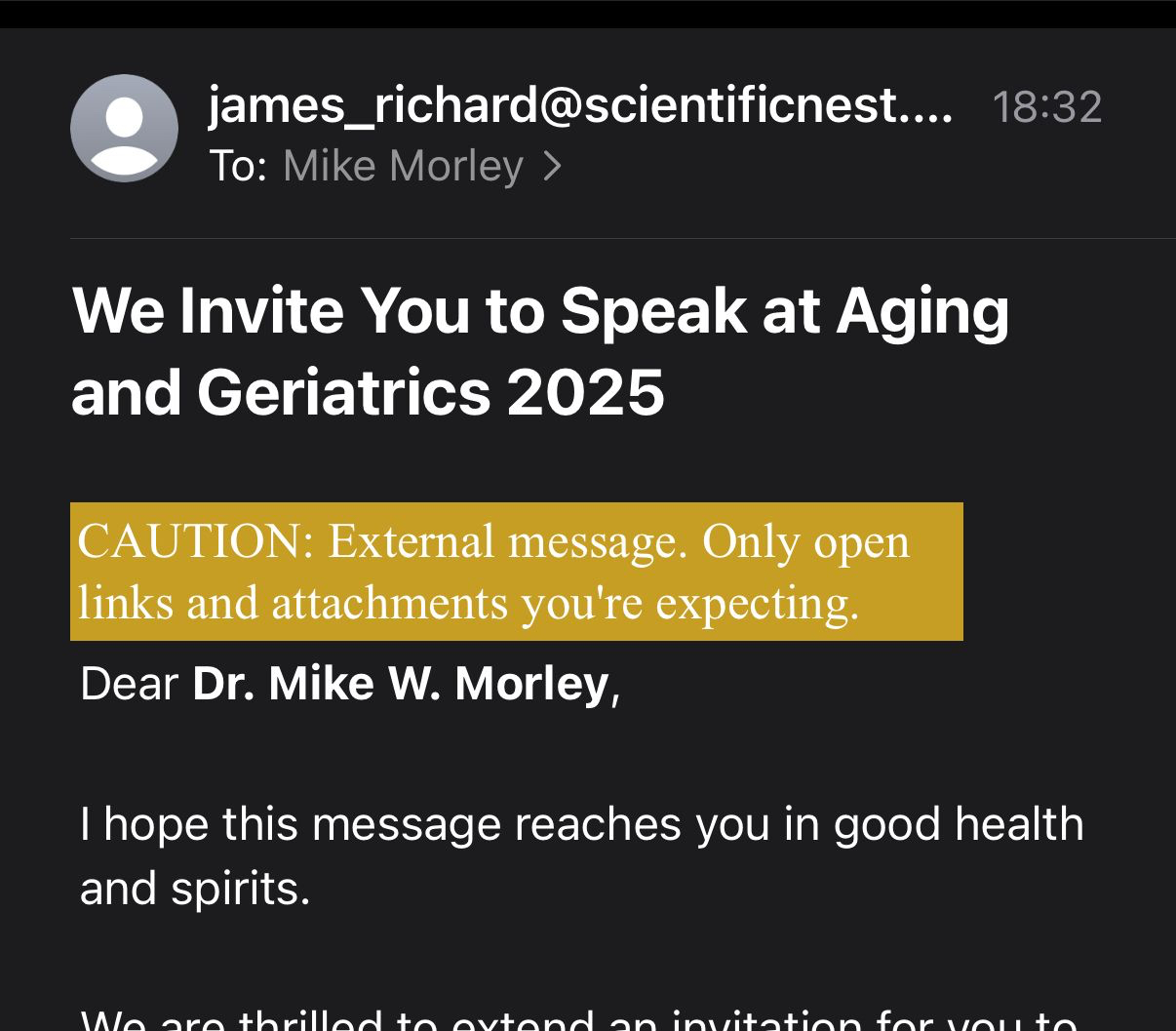Open sender james_richard's contact details
This screenshot has width=1176, height=1031.
pos(579,105)
